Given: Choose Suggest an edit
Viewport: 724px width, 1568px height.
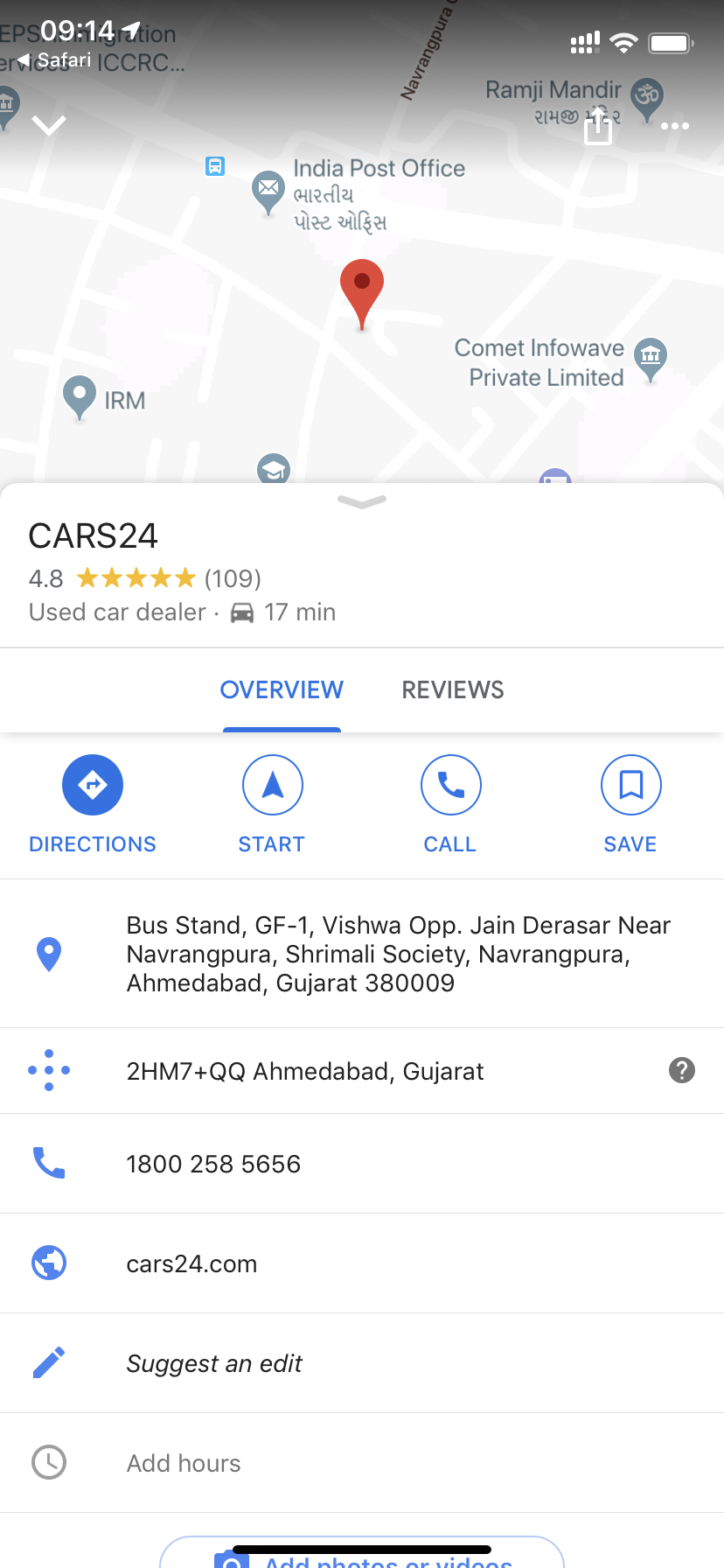Looking at the screenshot, I should coord(214,1363).
